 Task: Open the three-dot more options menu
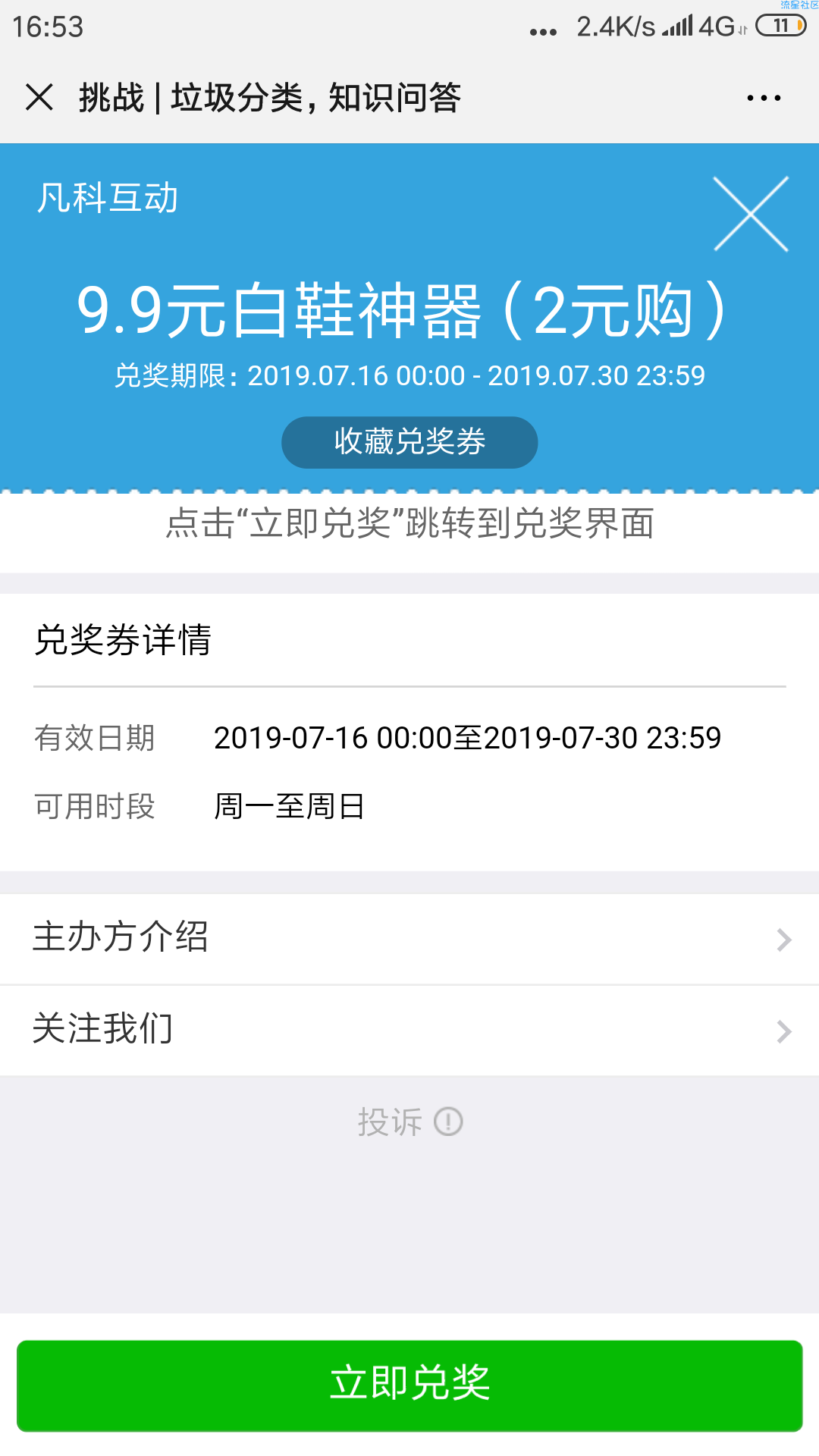764,98
